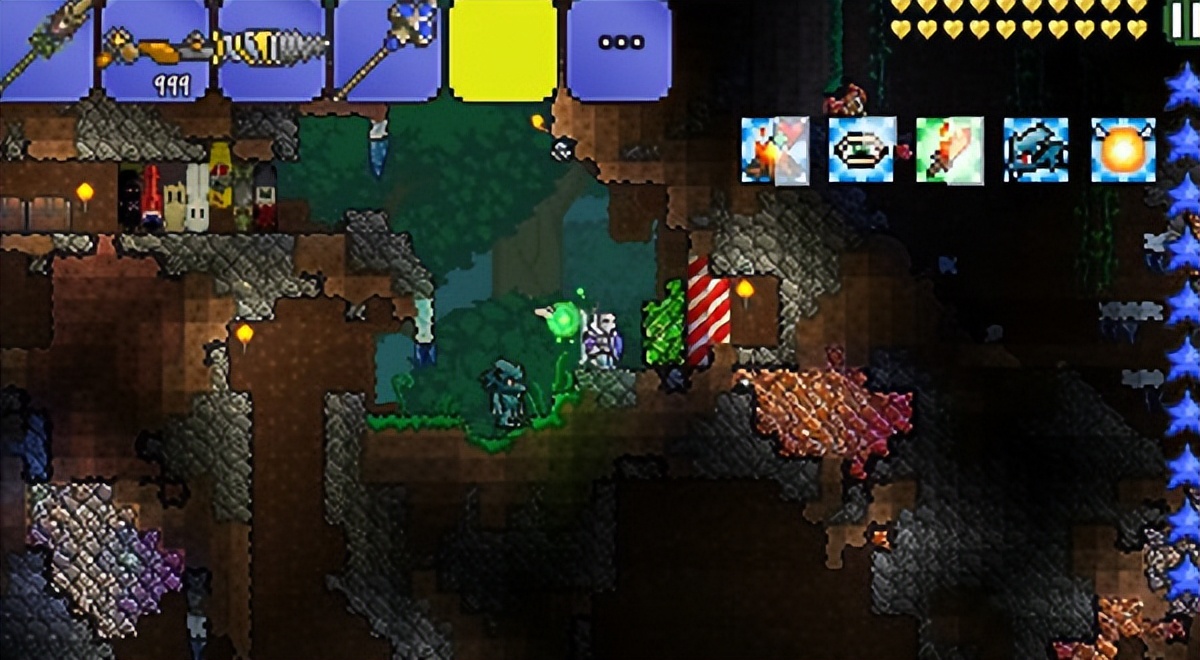Select the drill in the hotbar
Screen dimensions: 1200x660
pyautogui.click(x=274, y=46)
